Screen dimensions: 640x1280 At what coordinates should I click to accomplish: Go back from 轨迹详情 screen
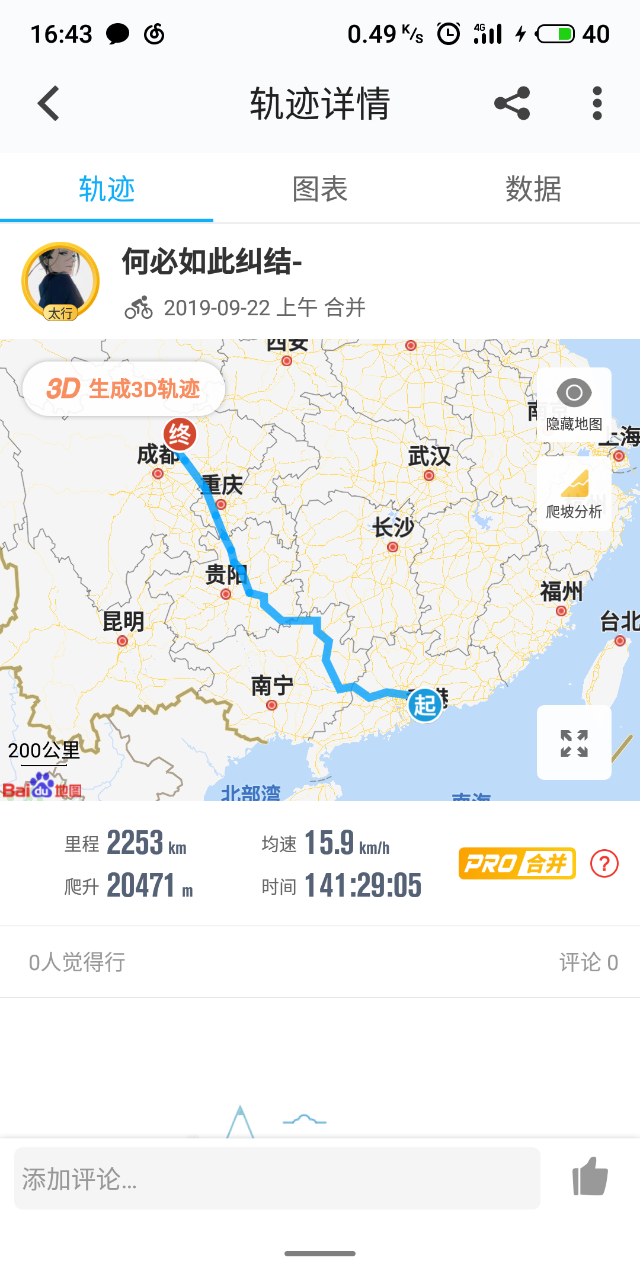48,103
